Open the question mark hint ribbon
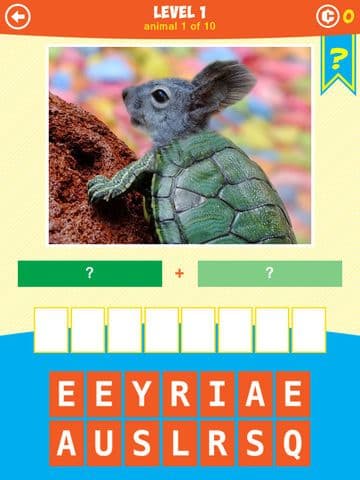 pyautogui.click(x=338, y=64)
